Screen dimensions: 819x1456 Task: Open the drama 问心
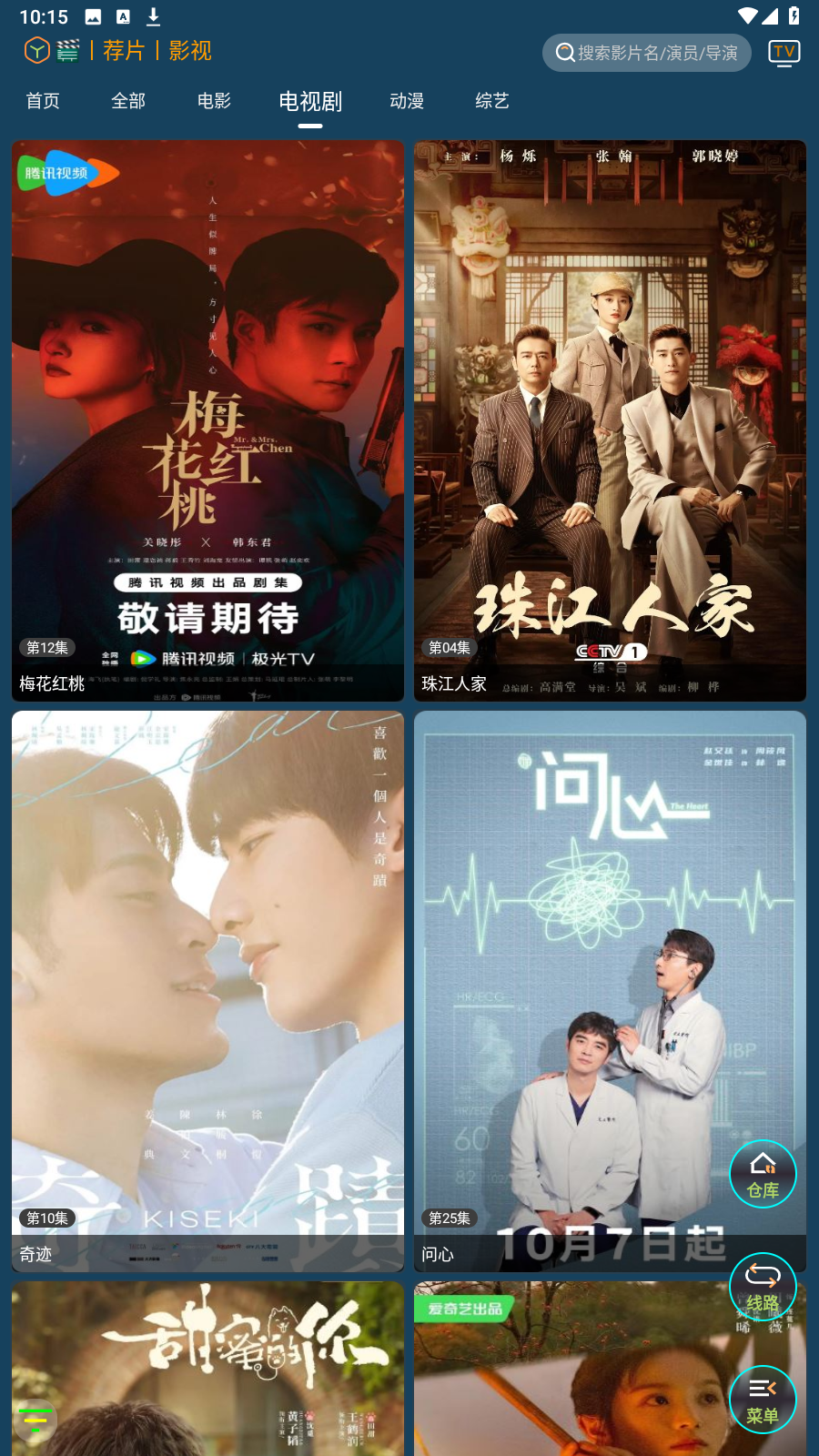tap(610, 991)
